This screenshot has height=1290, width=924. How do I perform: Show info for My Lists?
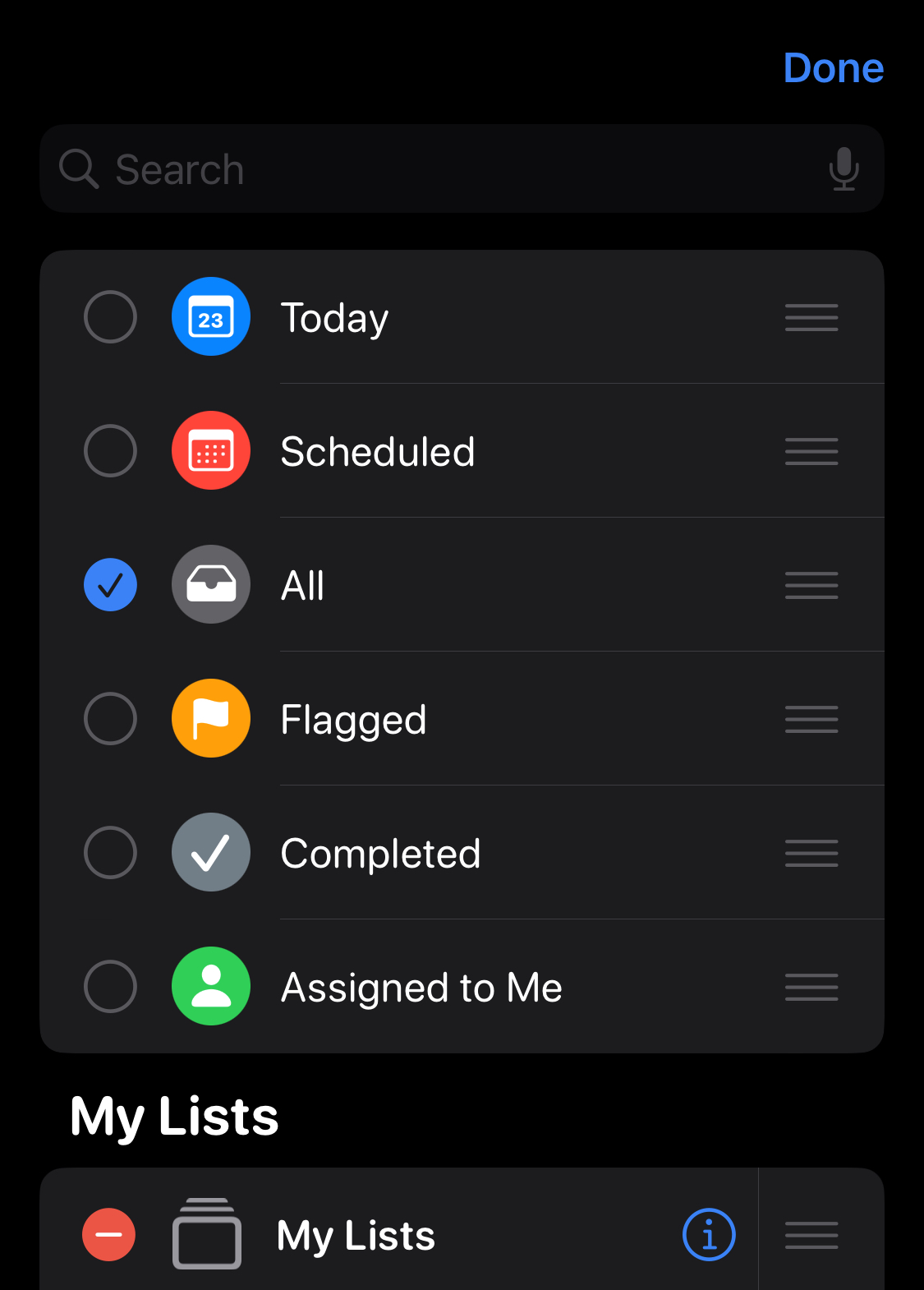[x=709, y=1234]
